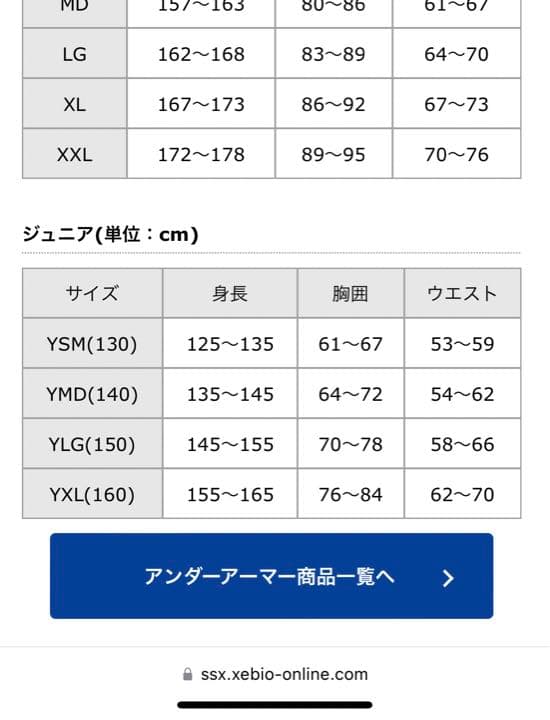The width and height of the screenshot is (550, 720).
Task: Tap the ssx.xebio-online.com address bar
Action: pos(275,674)
